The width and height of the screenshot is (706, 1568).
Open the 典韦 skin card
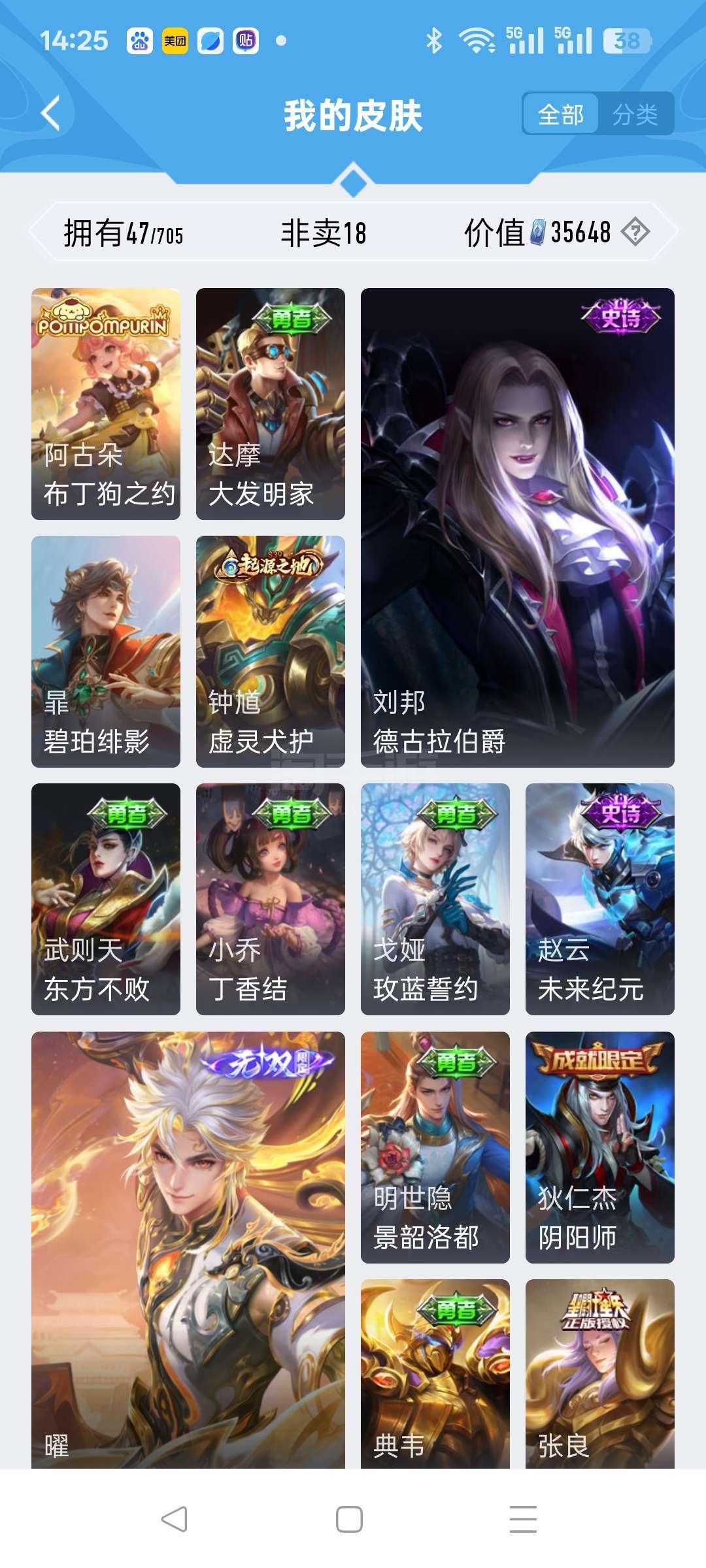(435, 1372)
